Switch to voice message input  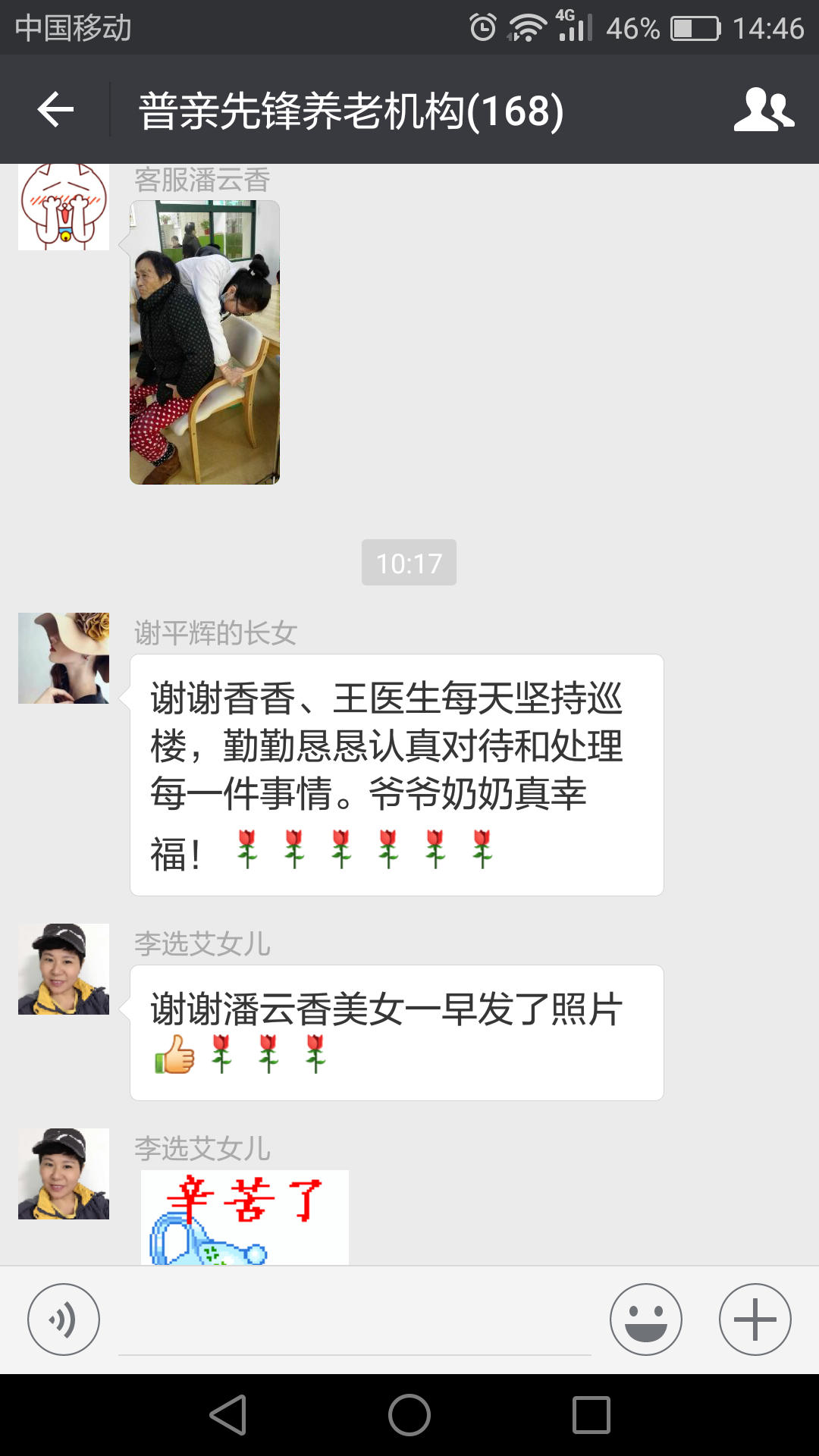(64, 1319)
